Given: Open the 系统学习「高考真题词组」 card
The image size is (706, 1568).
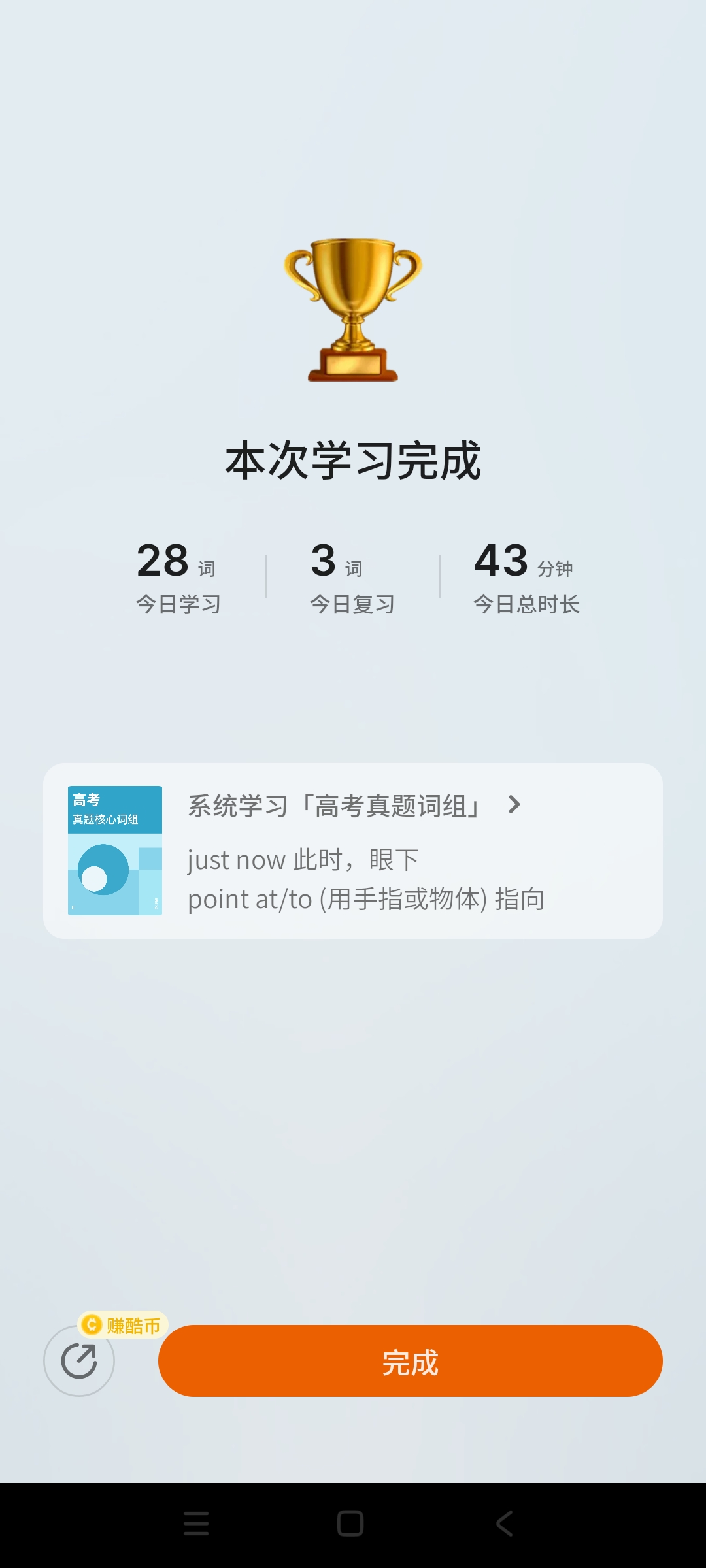Looking at the screenshot, I should [353, 850].
